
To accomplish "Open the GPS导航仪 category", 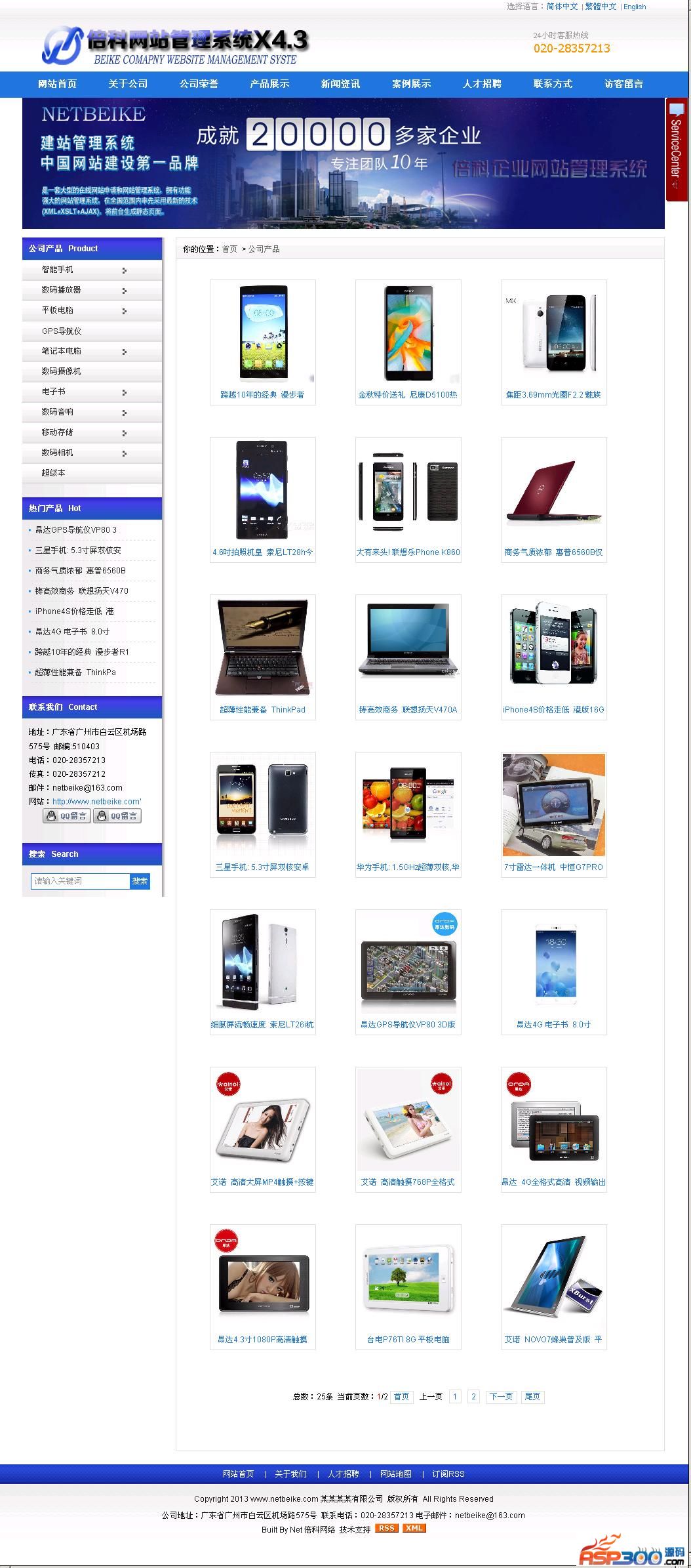I will click(62, 331).
